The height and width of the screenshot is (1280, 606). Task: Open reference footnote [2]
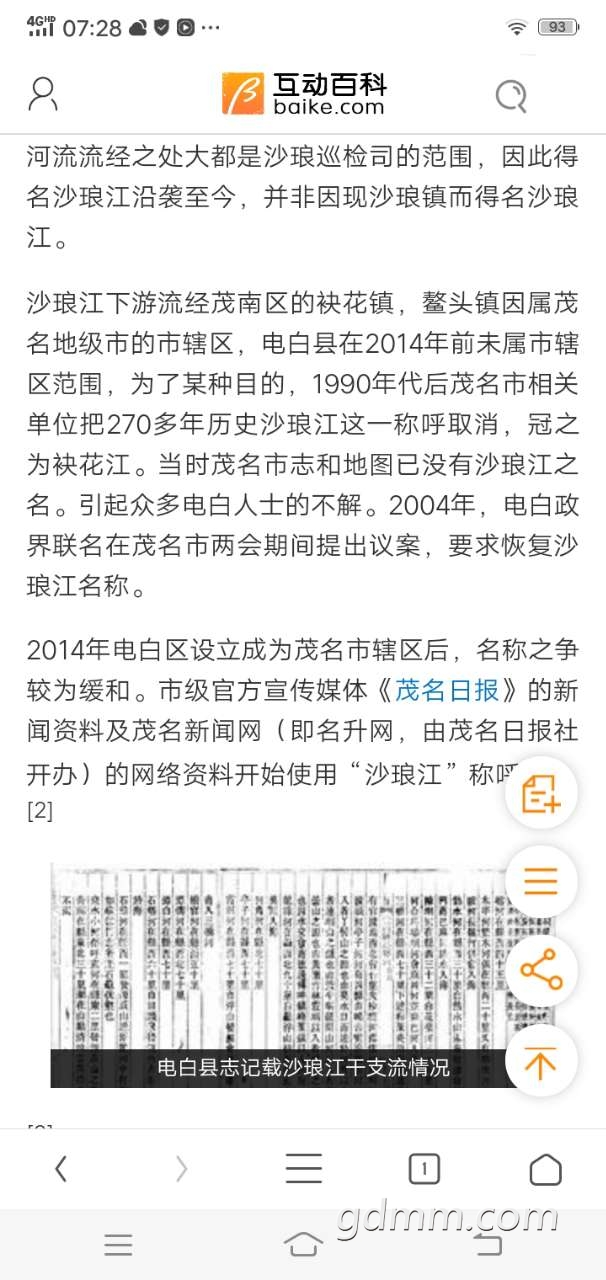tap(39, 811)
